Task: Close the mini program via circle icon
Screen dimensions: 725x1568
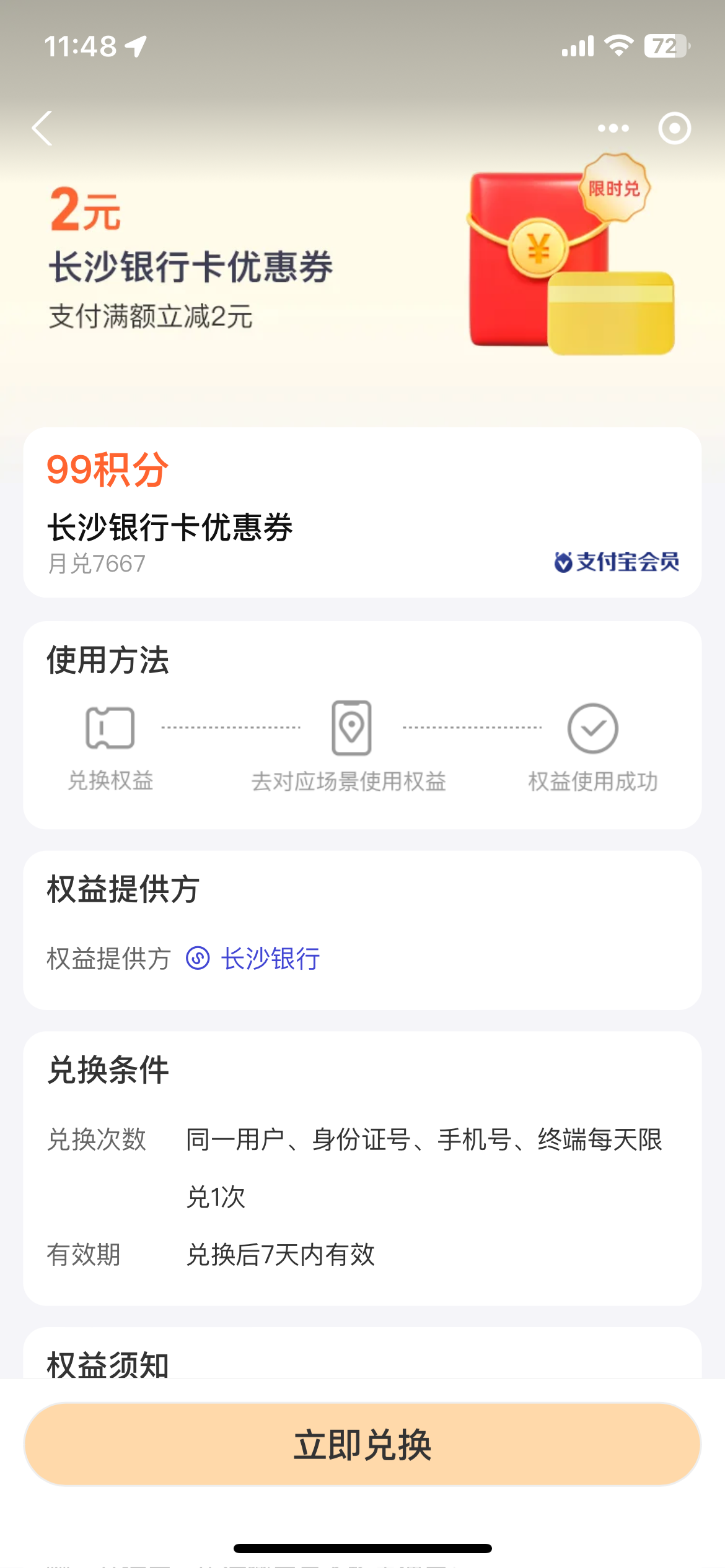Action: pyautogui.click(x=674, y=128)
